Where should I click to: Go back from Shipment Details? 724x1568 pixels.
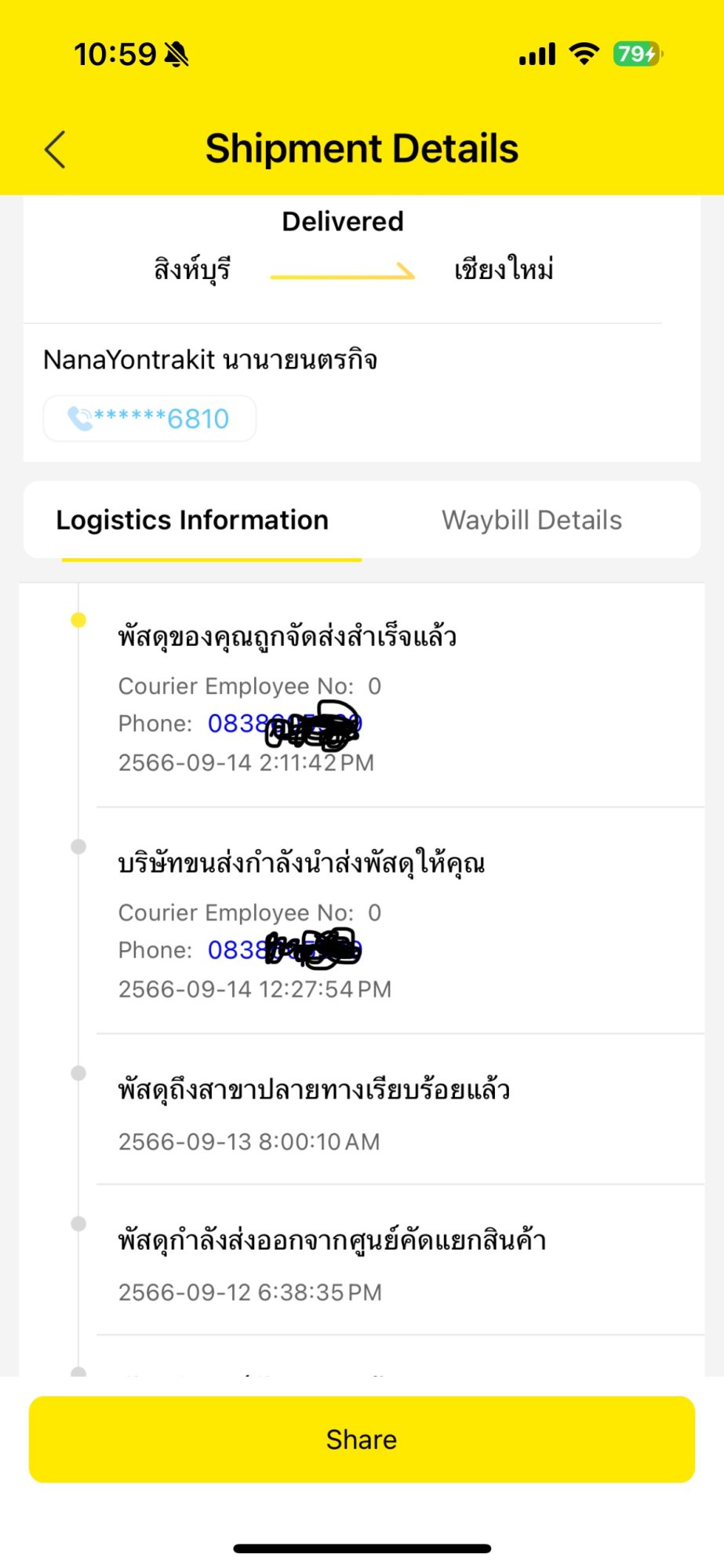pyautogui.click(x=55, y=149)
